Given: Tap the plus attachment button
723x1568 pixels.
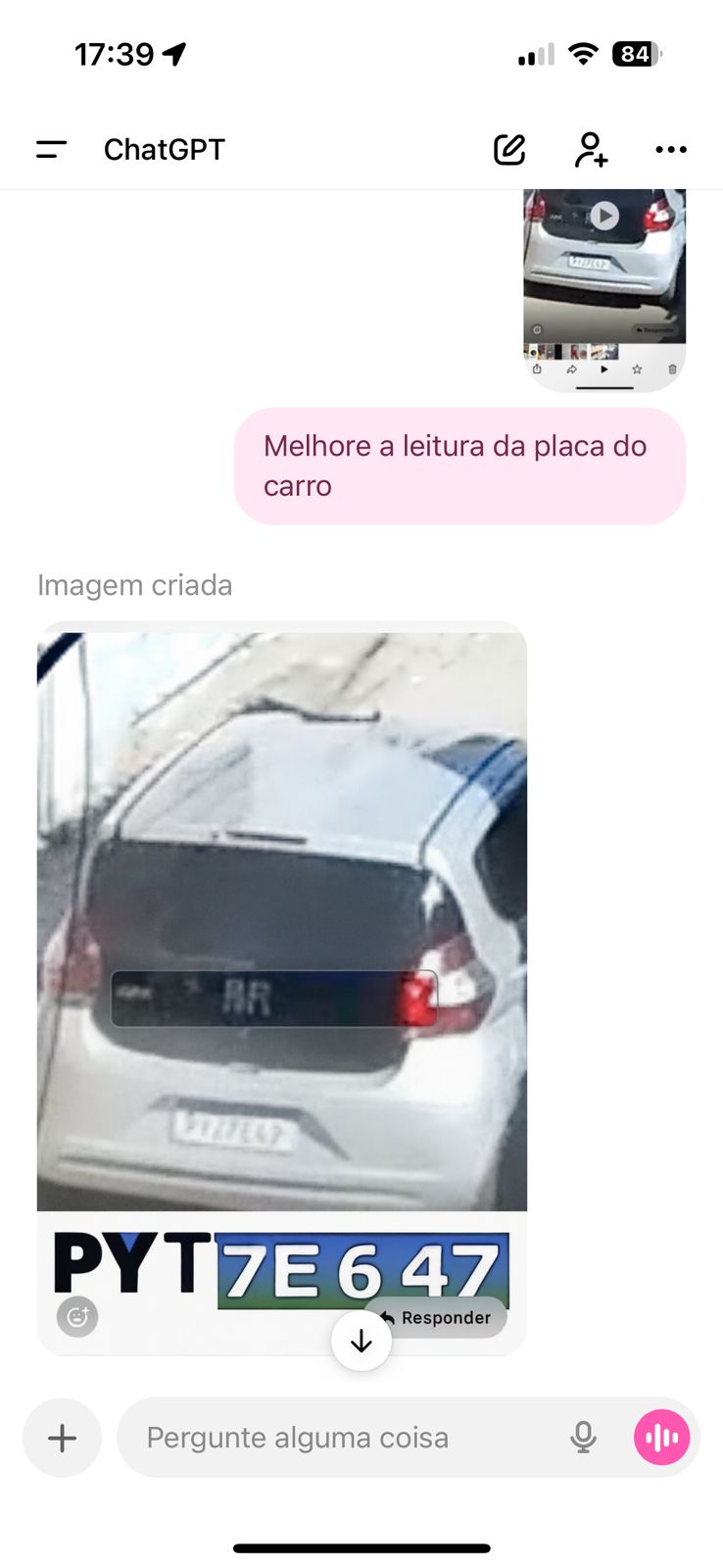Looking at the screenshot, I should click(62, 1438).
